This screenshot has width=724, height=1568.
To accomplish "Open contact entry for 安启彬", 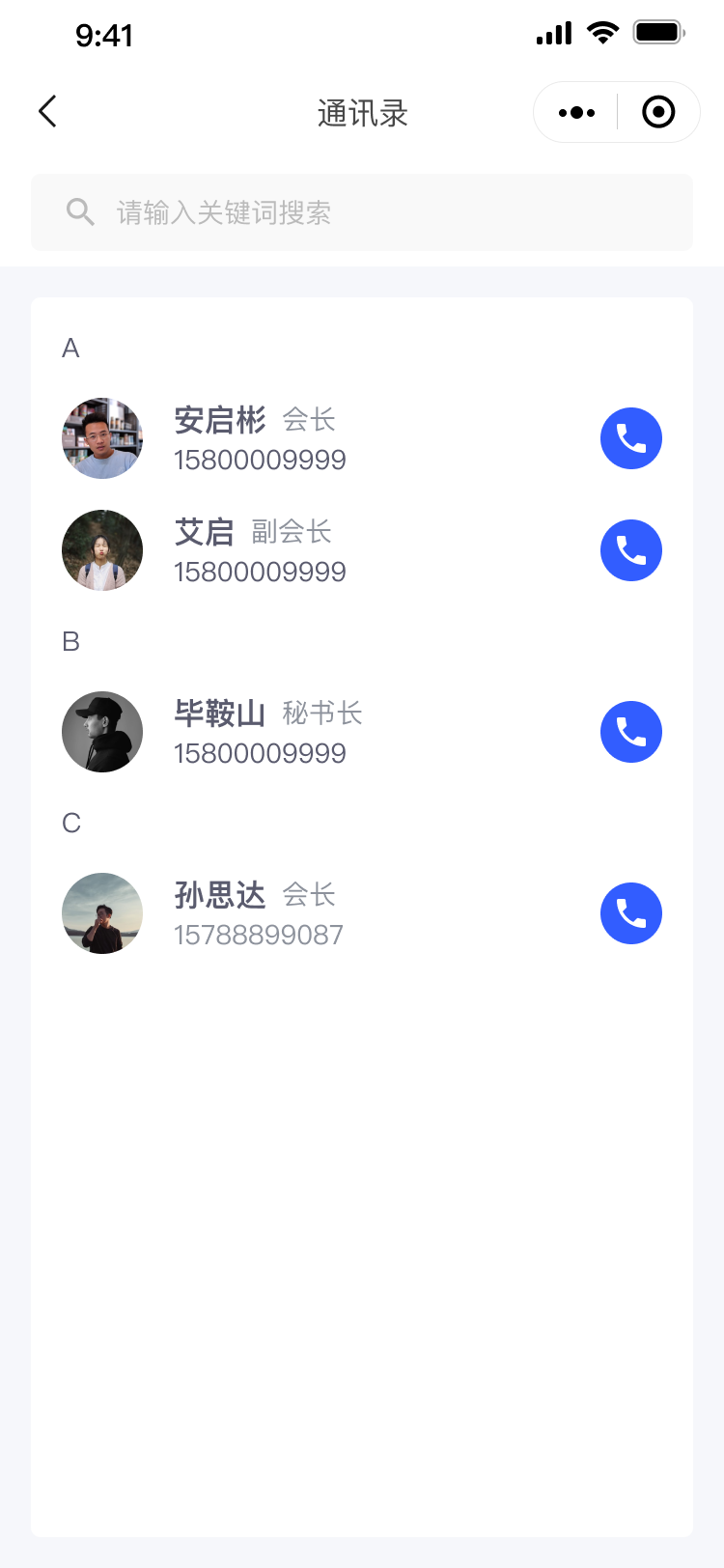I will tap(261, 439).
